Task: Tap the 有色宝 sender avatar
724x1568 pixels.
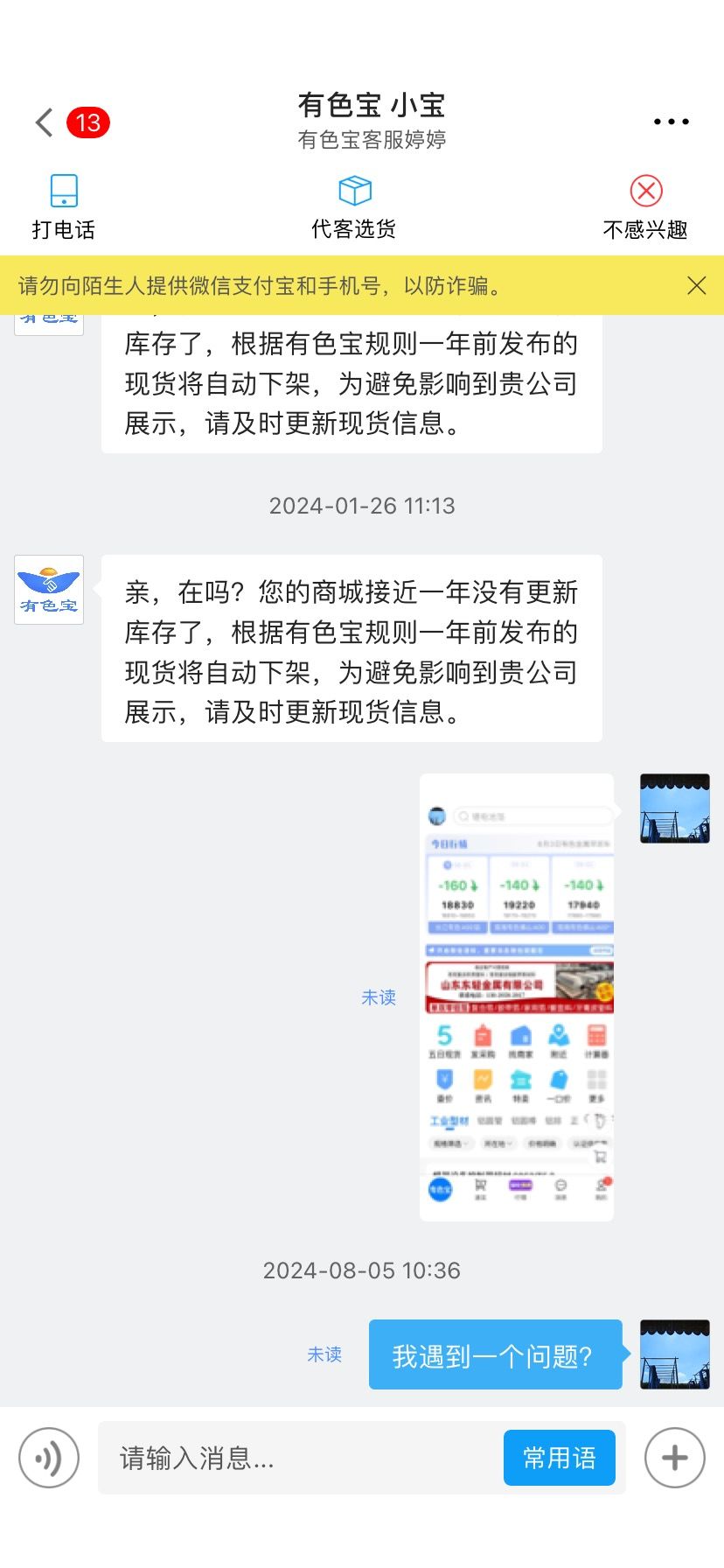Action: pos(49,589)
